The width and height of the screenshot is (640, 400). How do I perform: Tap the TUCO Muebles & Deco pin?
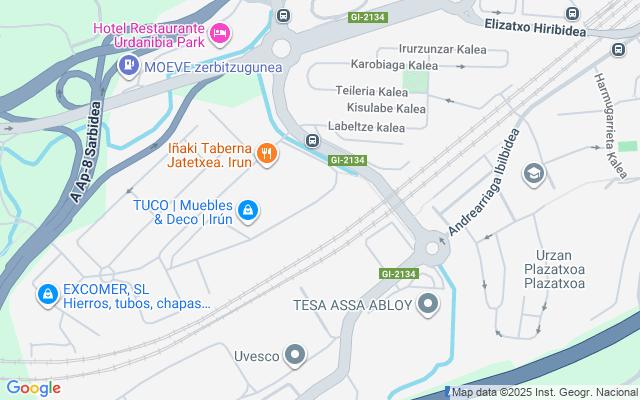pos(248,211)
